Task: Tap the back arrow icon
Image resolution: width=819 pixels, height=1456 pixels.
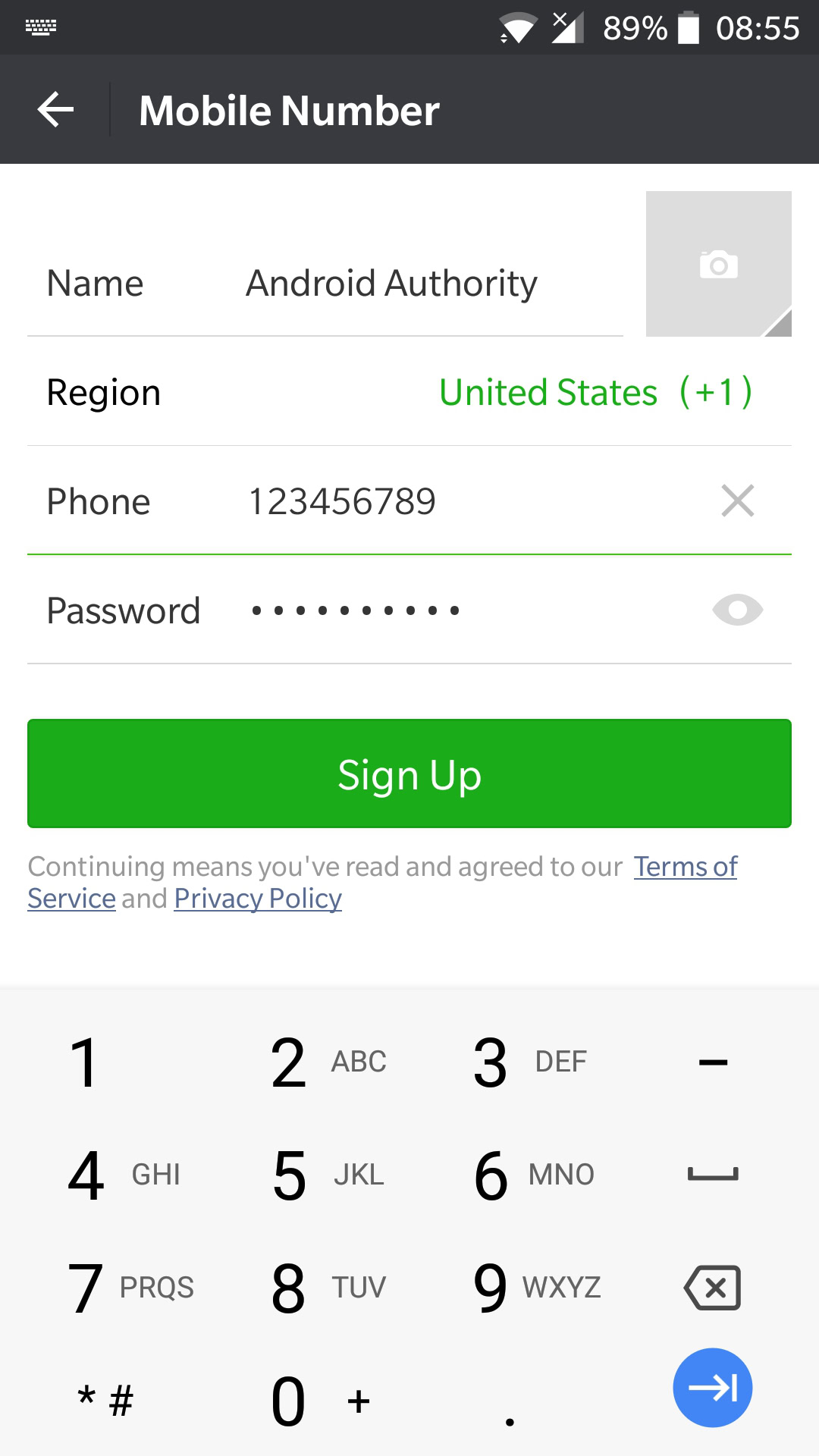Action: [x=55, y=108]
